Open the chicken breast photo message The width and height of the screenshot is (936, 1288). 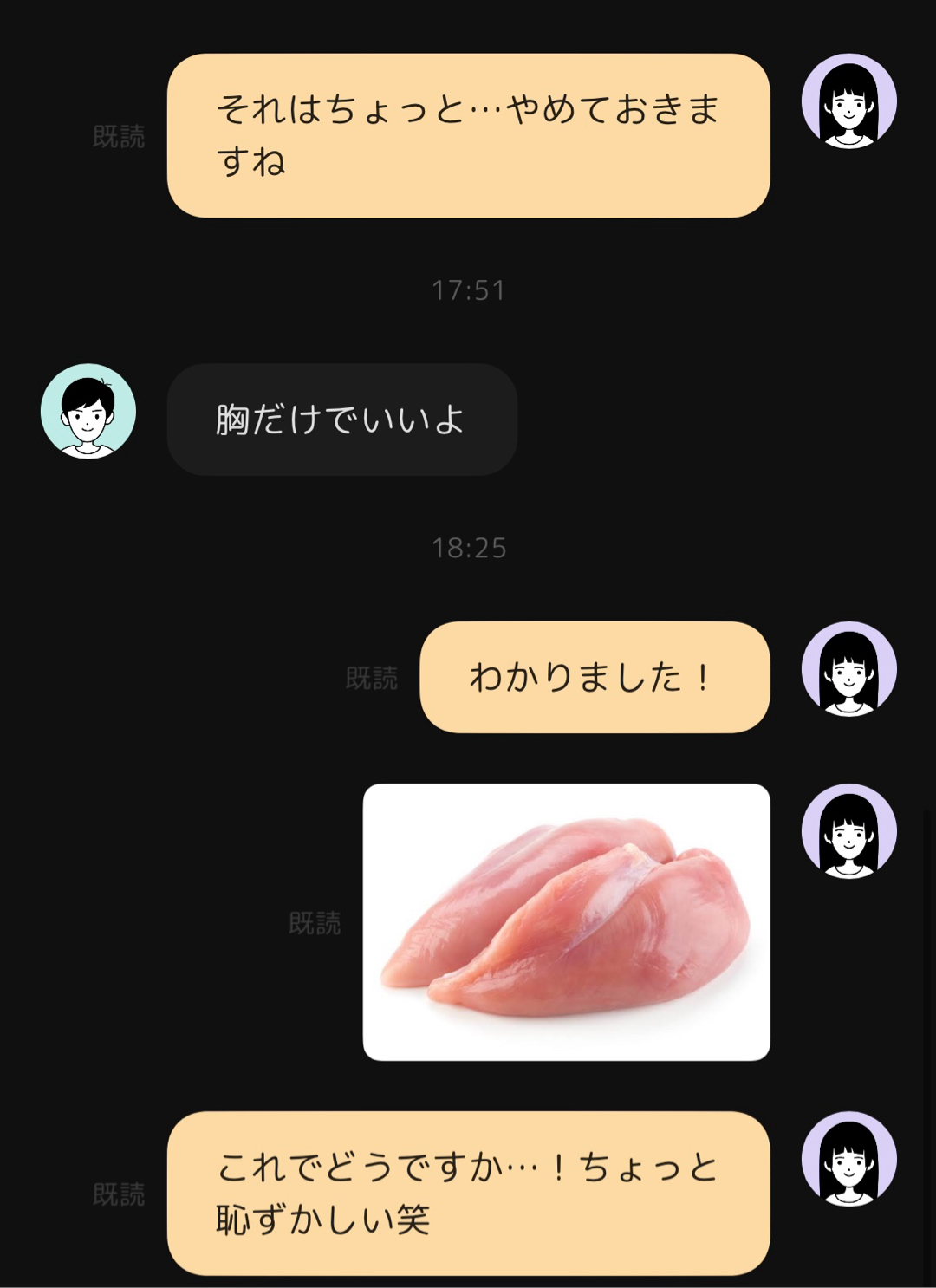tap(566, 921)
